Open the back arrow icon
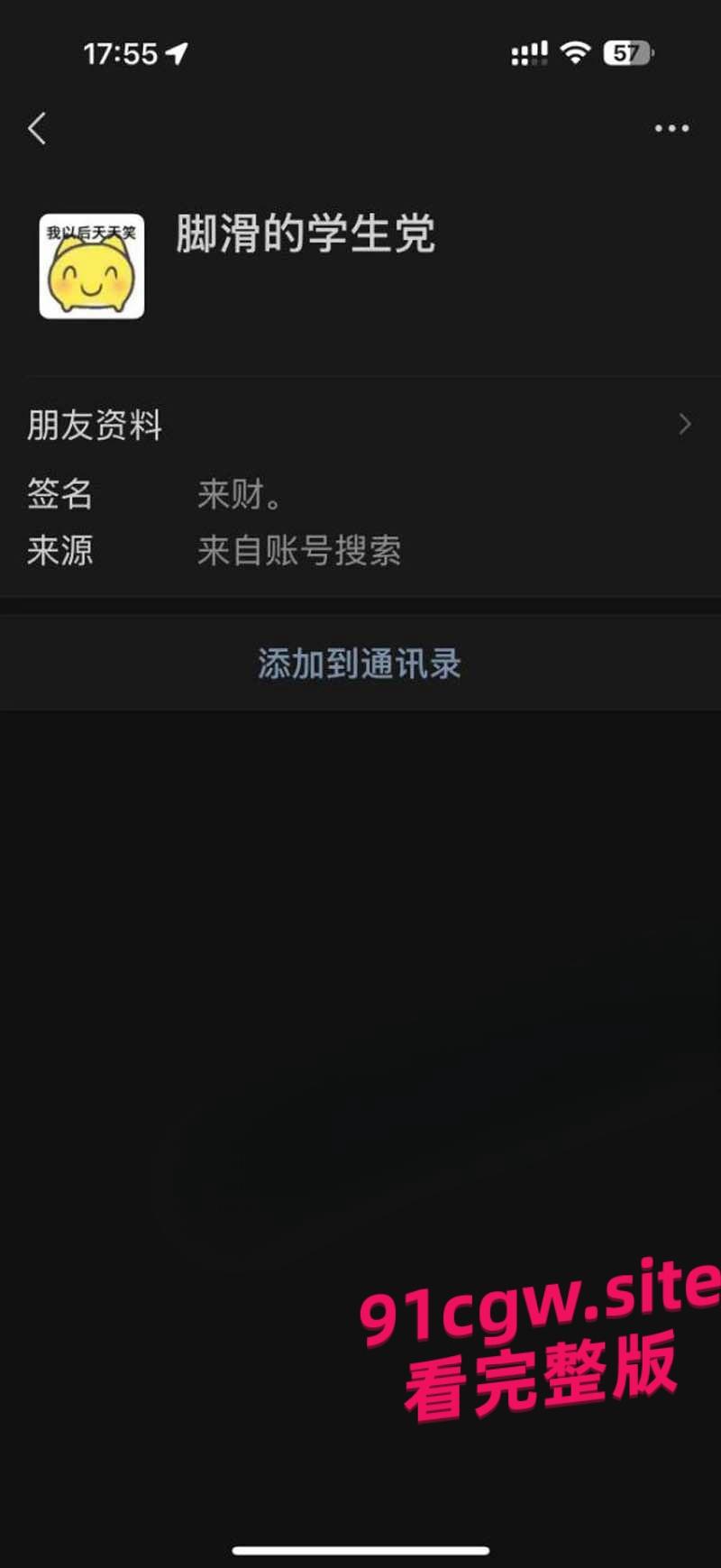 (x=36, y=129)
